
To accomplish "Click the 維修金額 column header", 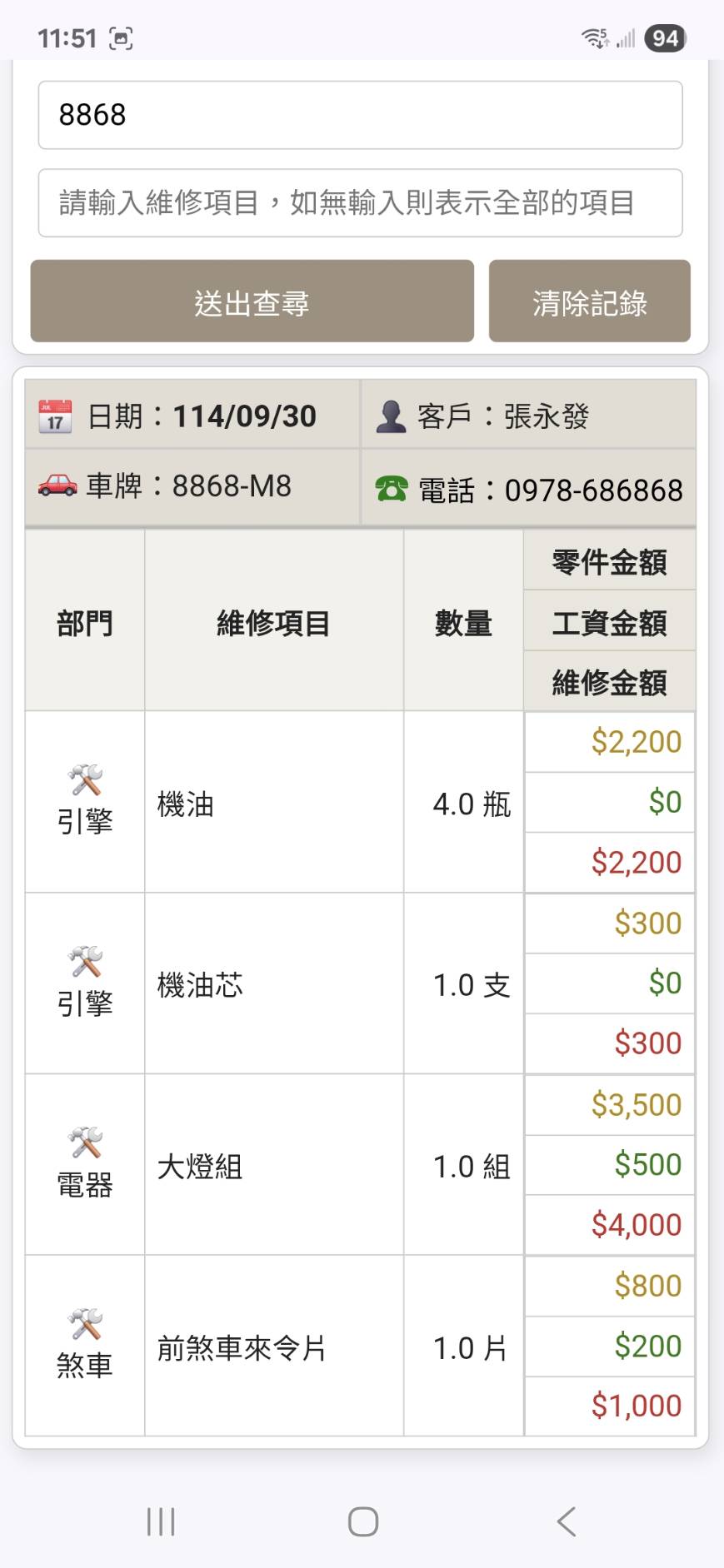I will tap(608, 682).
